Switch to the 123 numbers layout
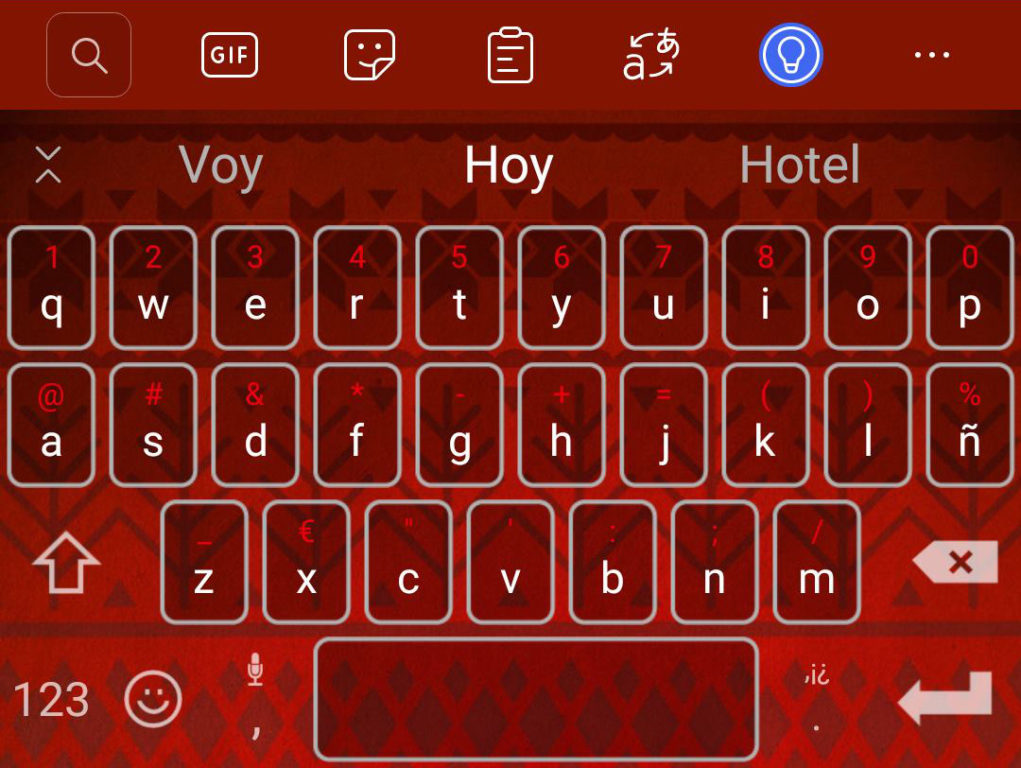This screenshot has width=1021, height=768. click(x=51, y=700)
